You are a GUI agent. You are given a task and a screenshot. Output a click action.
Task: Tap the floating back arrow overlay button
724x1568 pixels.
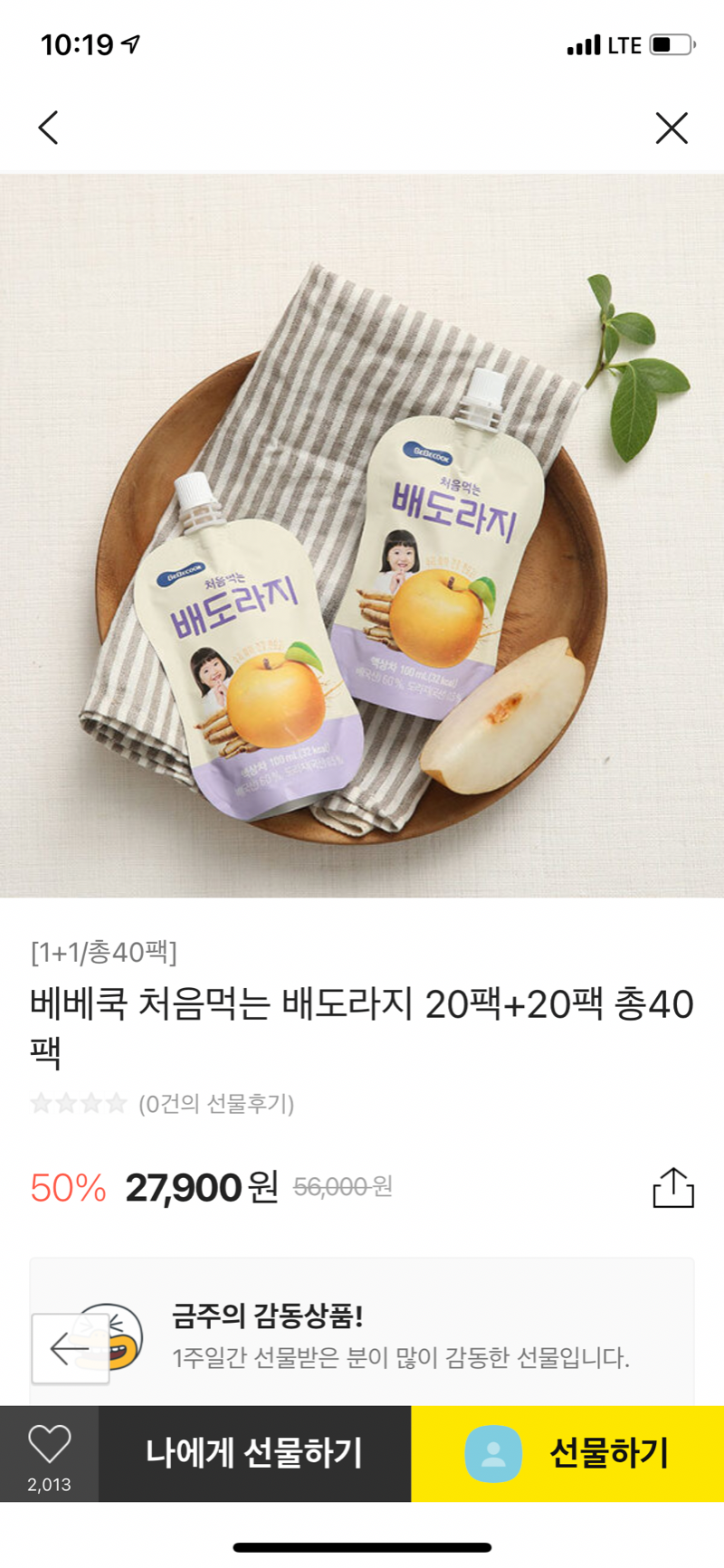pyautogui.click(x=71, y=1348)
